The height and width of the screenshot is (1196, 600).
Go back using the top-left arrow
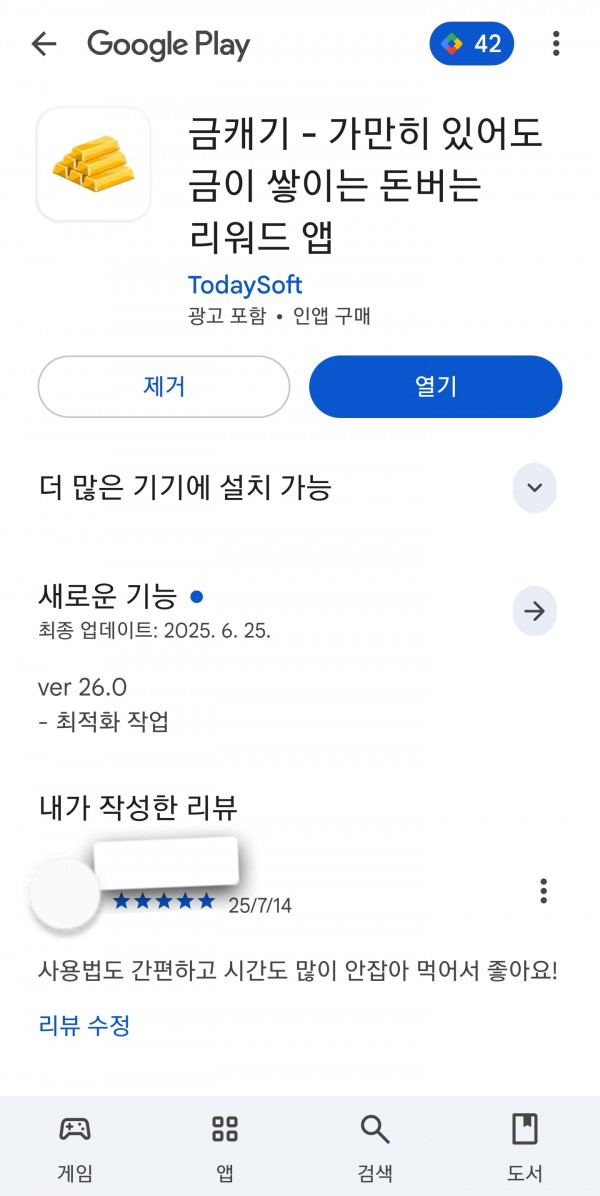pos(43,44)
